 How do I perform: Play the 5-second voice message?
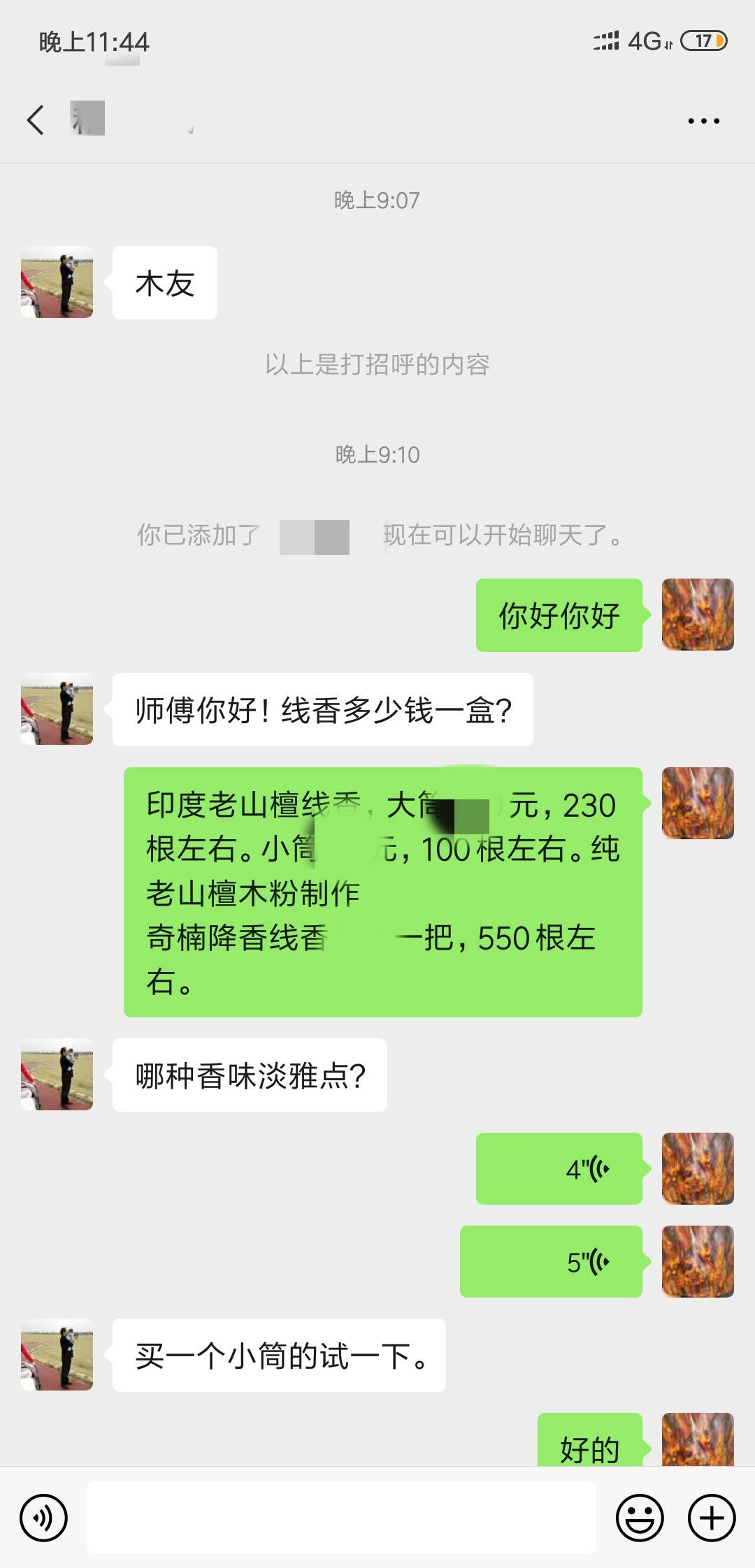551,1262
